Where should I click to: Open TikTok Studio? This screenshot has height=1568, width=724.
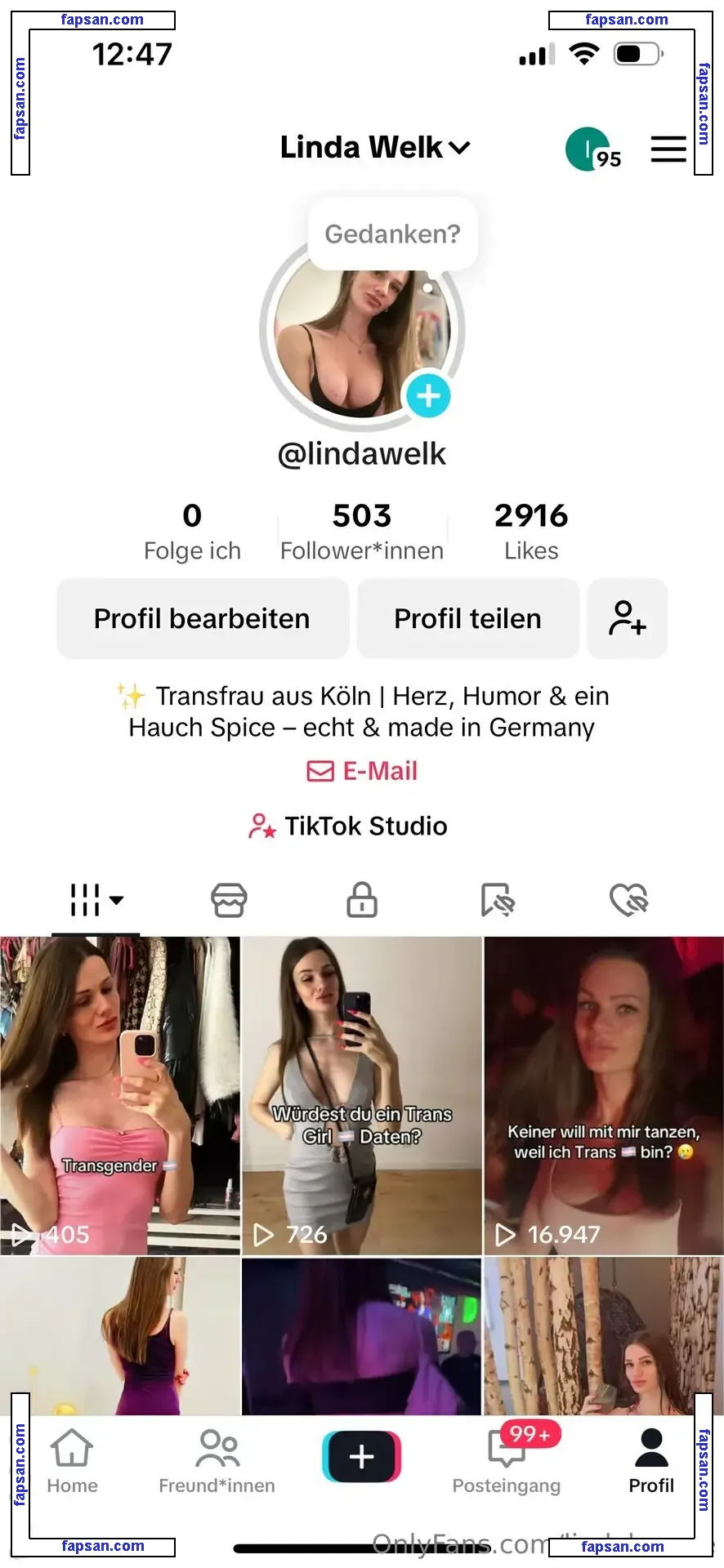pos(349,826)
